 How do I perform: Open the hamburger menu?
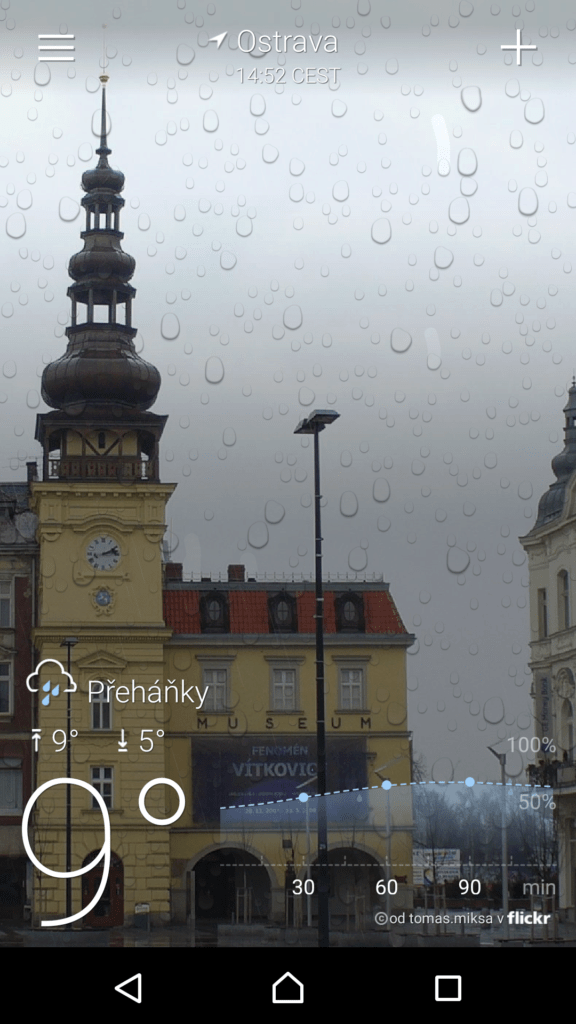pos(56,48)
